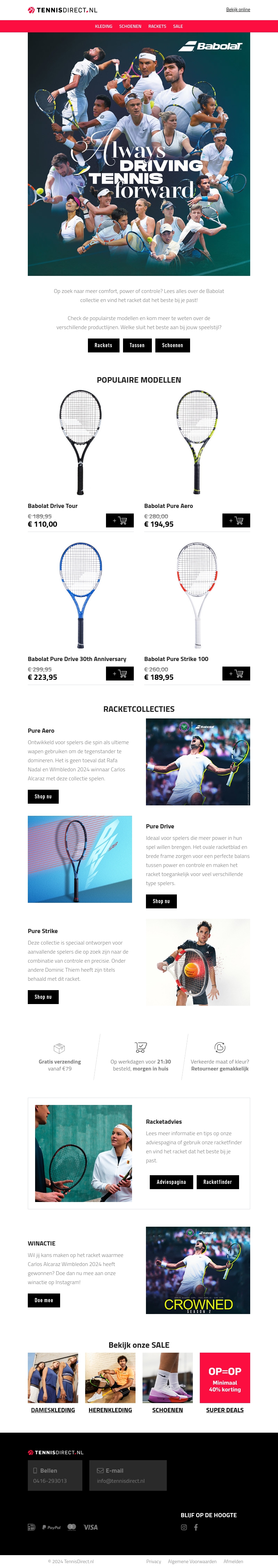Image resolution: width=278 pixels, height=1568 pixels.
Task: Open the KLEDING menu item
Action: [104, 27]
